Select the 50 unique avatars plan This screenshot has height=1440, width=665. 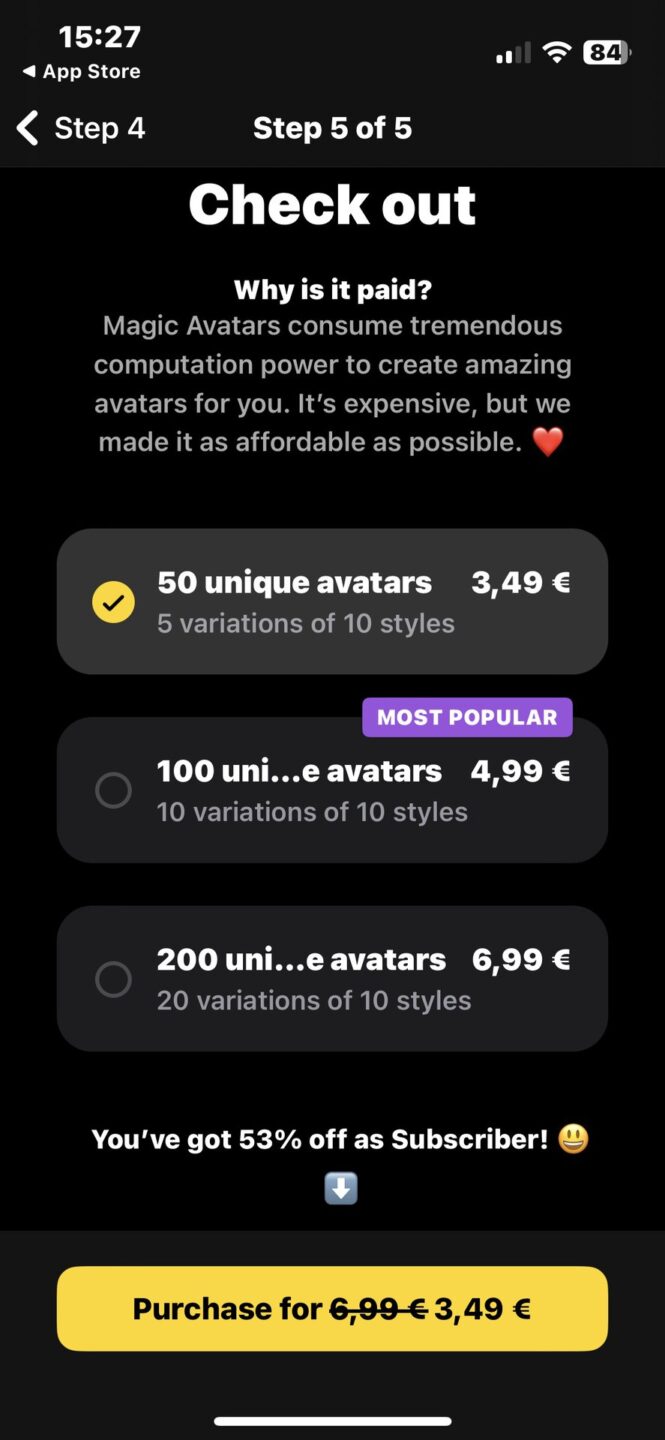point(332,601)
